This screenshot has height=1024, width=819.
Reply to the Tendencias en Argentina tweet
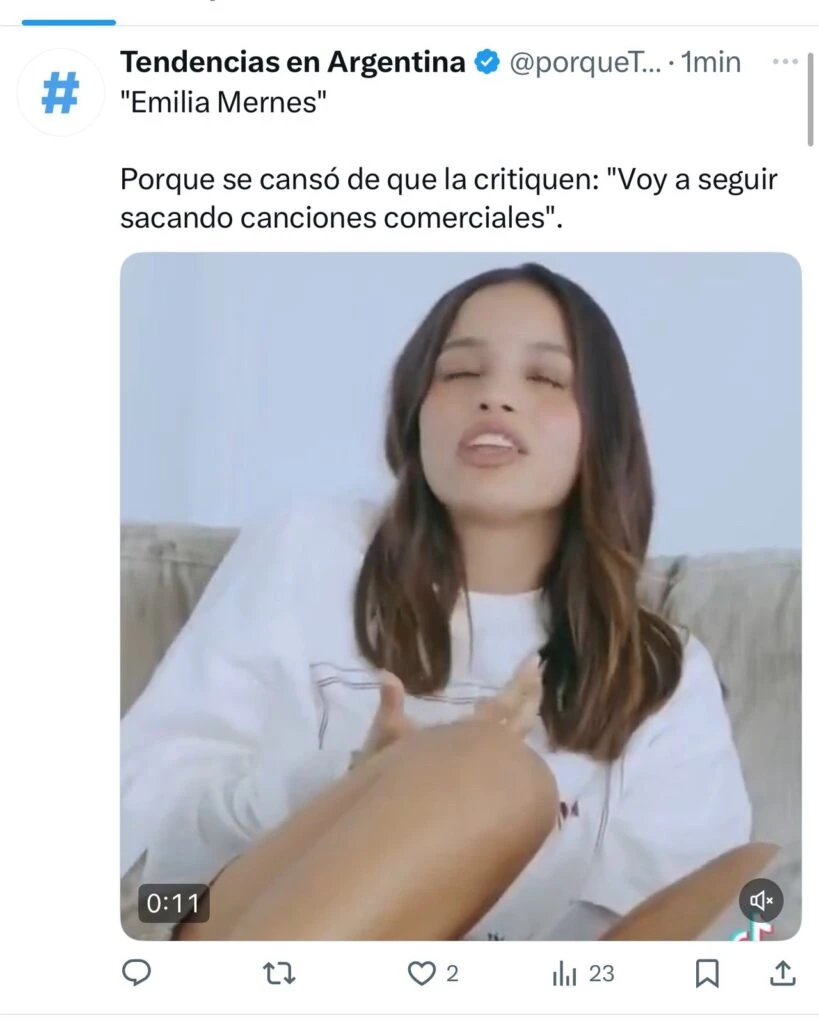135,972
